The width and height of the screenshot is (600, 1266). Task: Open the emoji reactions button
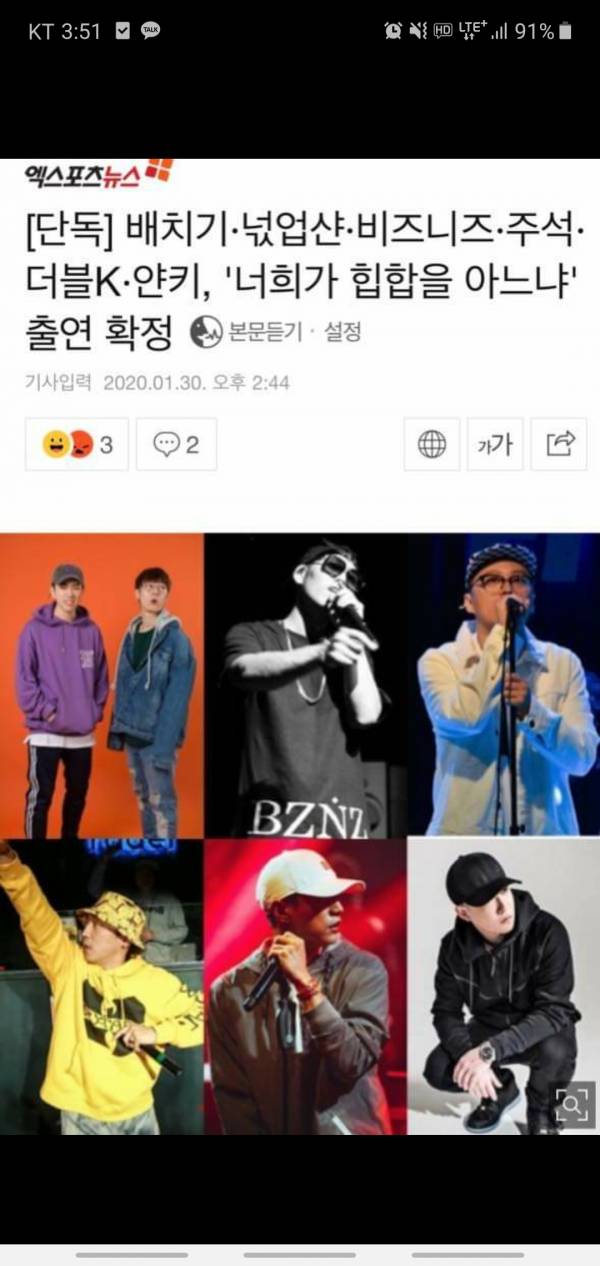point(78,444)
